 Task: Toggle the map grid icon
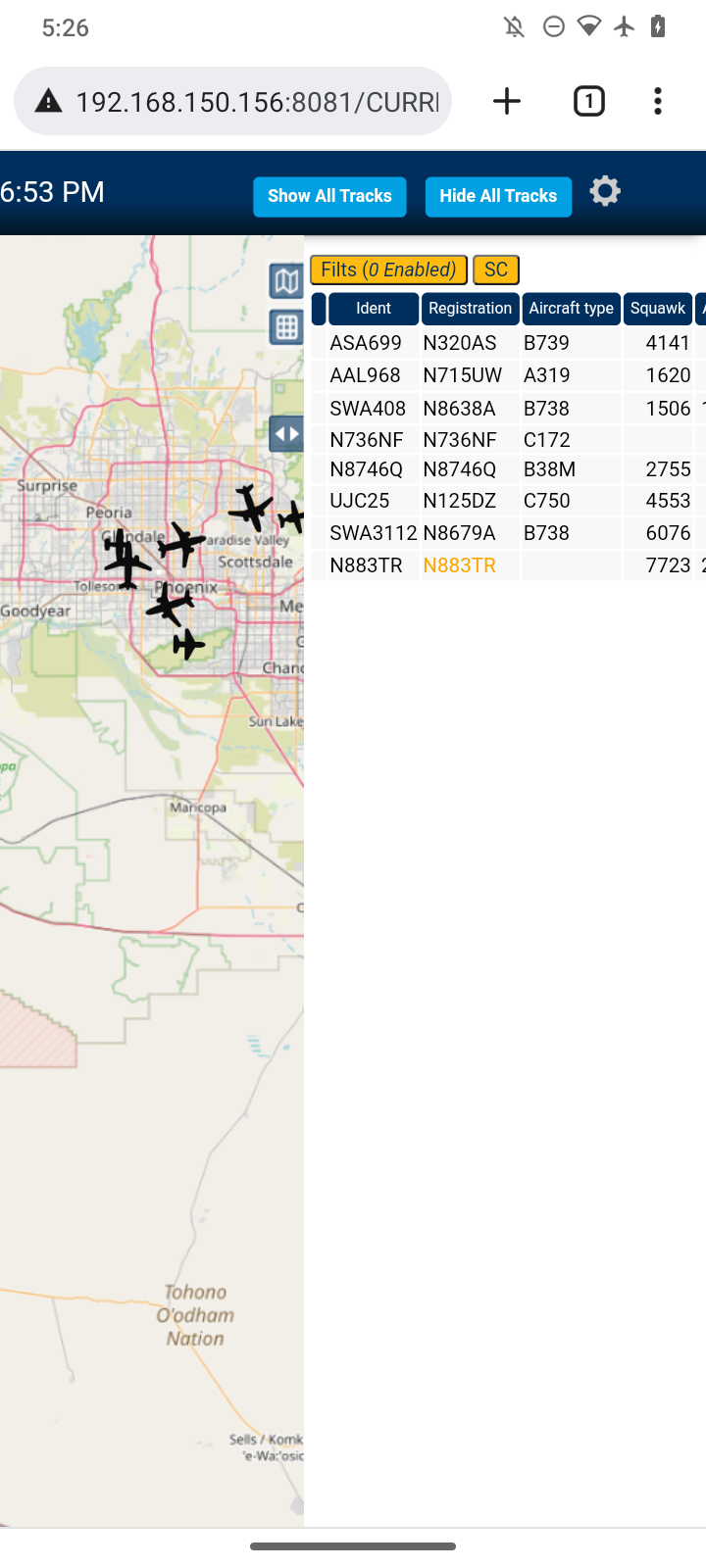[286, 326]
